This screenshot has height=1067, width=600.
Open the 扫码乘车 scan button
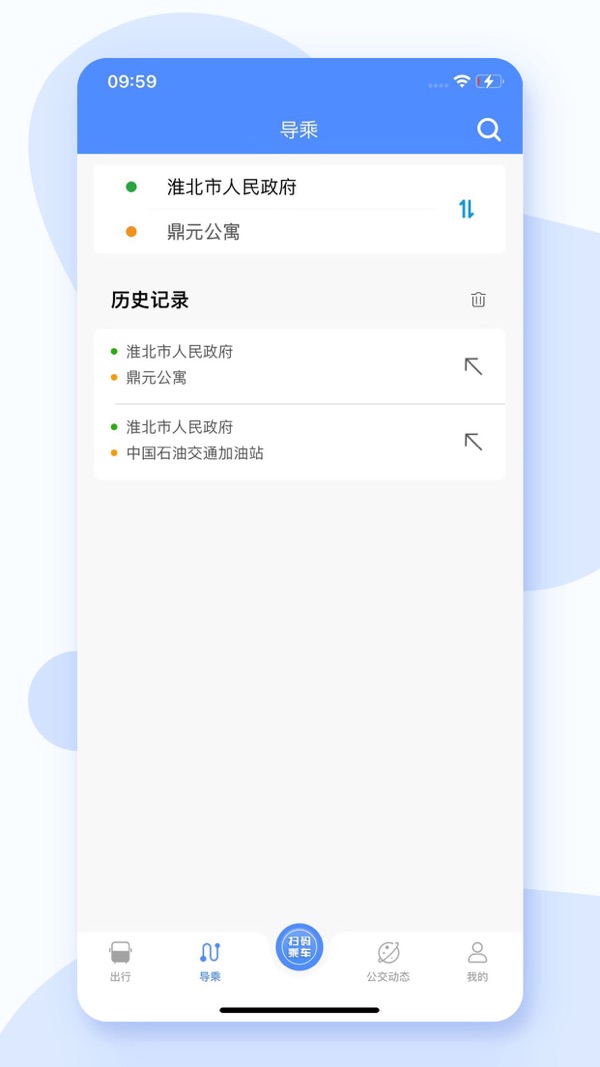pos(299,947)
